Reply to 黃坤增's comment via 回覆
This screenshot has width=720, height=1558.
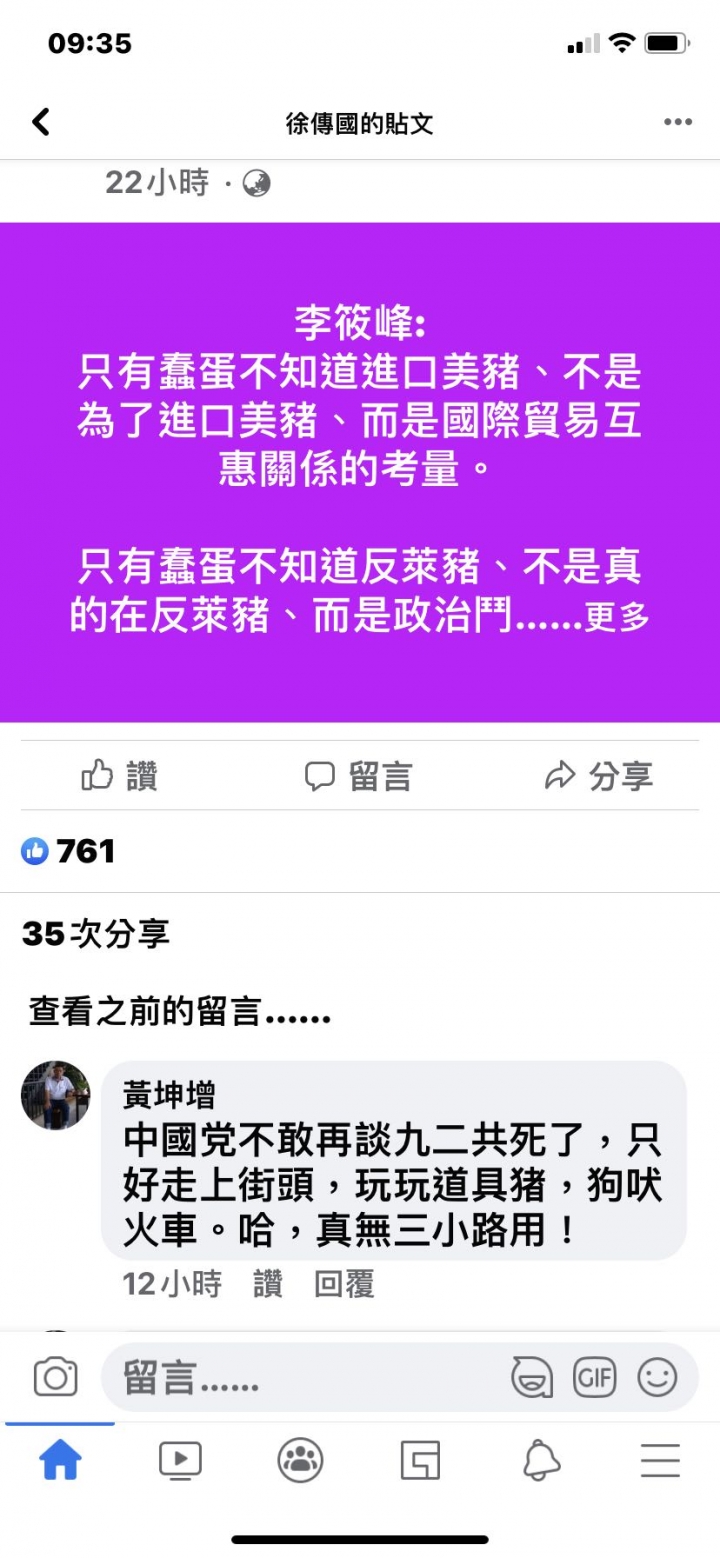pos(344,1284)
